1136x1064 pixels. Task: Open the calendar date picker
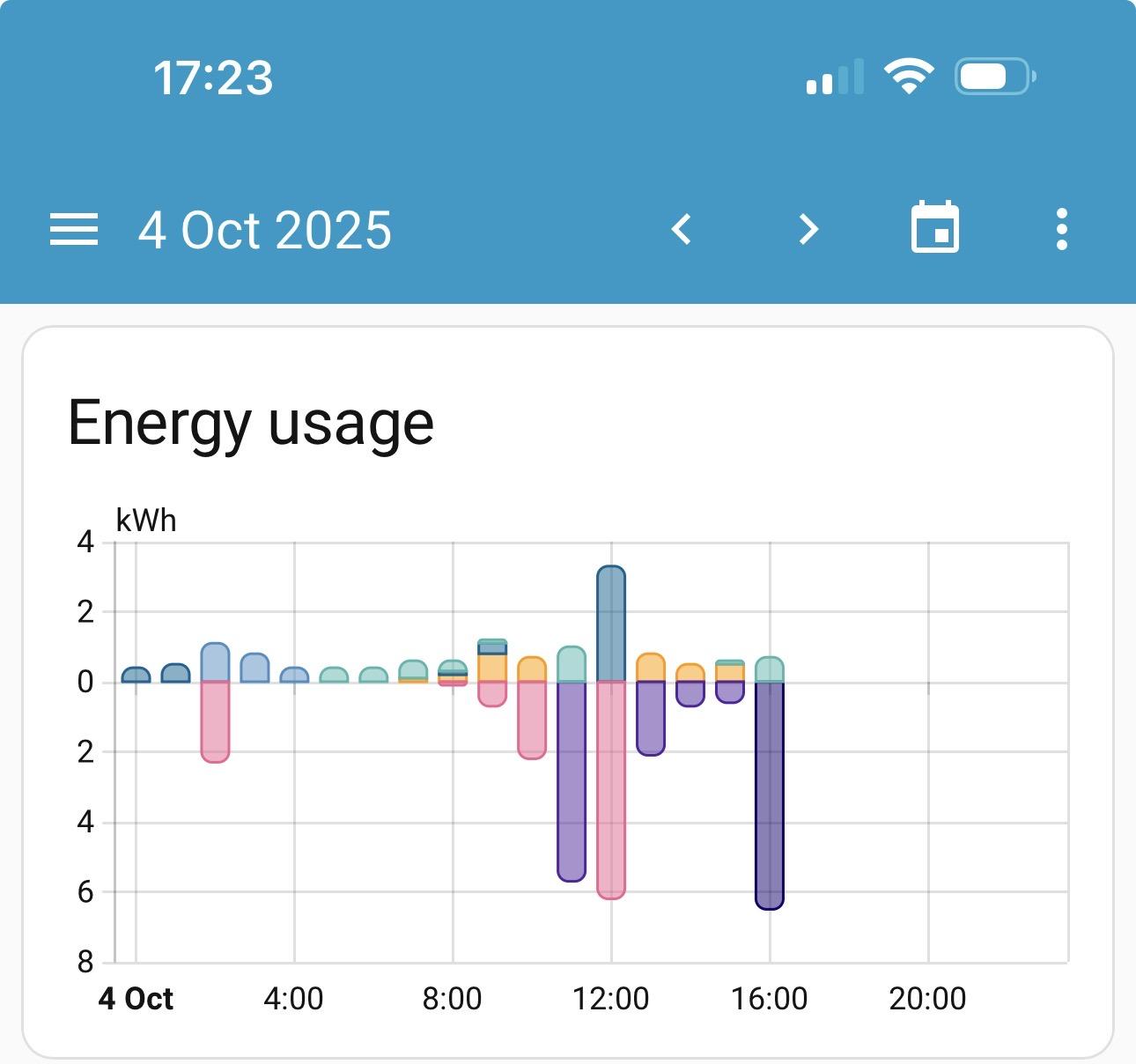(934, 228)
